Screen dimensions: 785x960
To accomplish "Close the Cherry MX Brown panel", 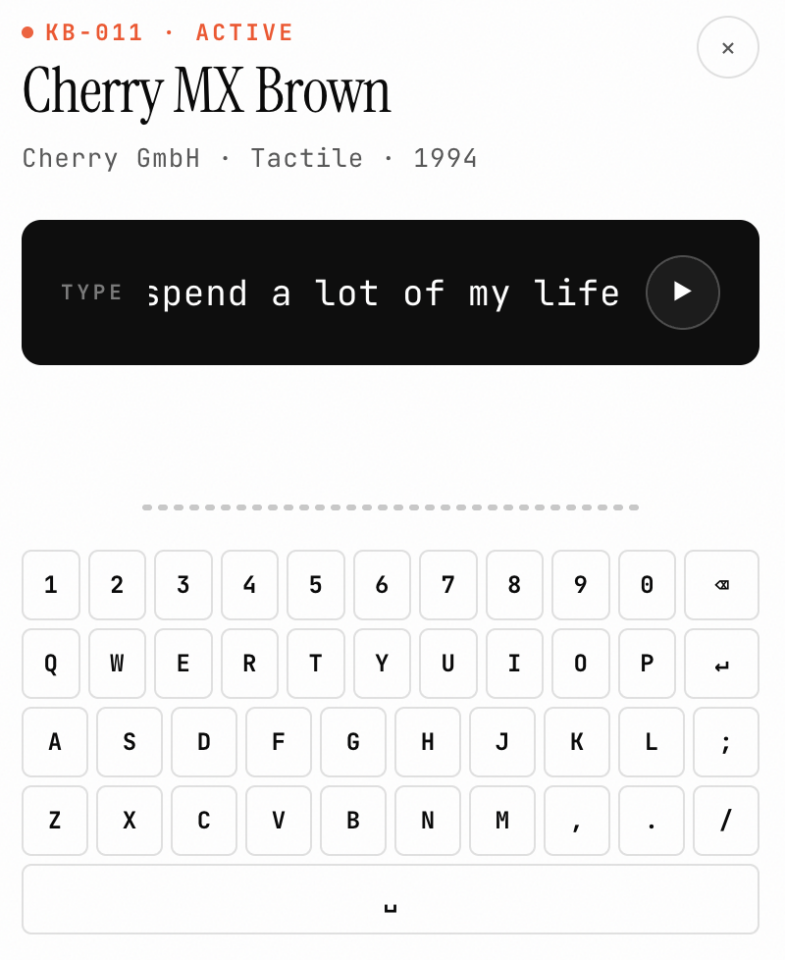I will click(727, 48).
